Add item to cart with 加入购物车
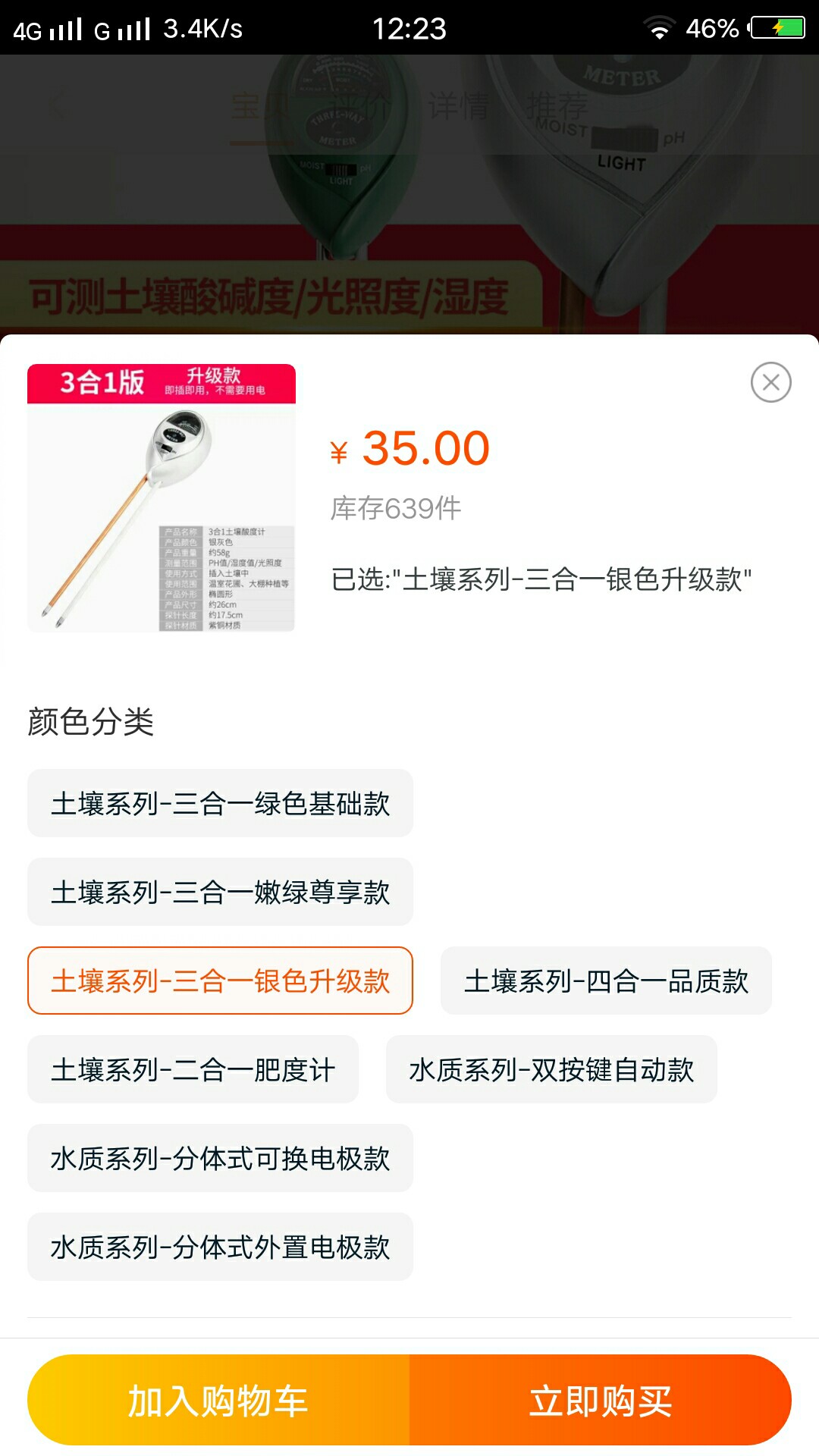 [218, 1400]
